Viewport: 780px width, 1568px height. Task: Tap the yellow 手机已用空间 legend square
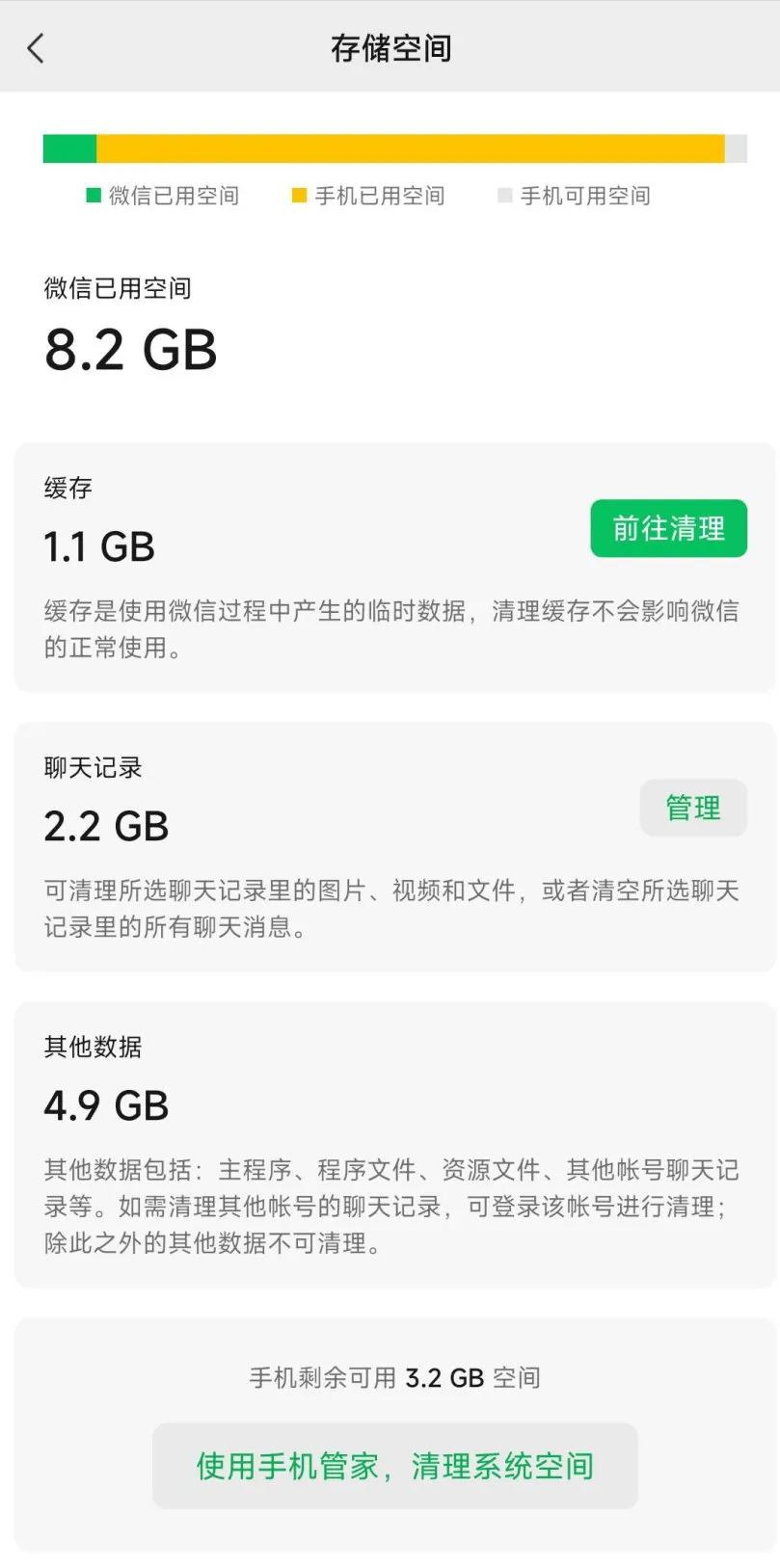(302, 196)
